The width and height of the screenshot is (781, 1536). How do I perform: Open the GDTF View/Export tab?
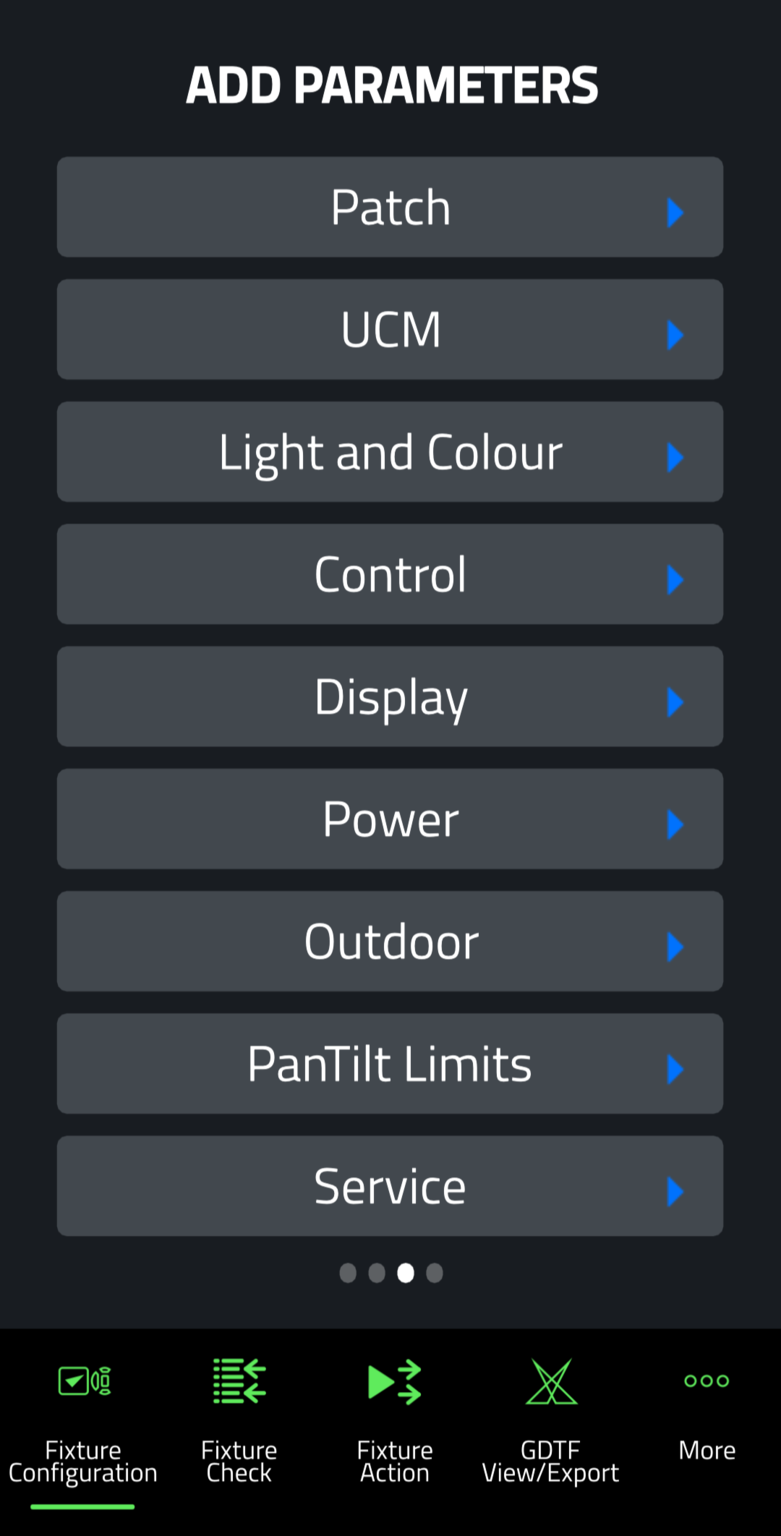(551, 1420)
